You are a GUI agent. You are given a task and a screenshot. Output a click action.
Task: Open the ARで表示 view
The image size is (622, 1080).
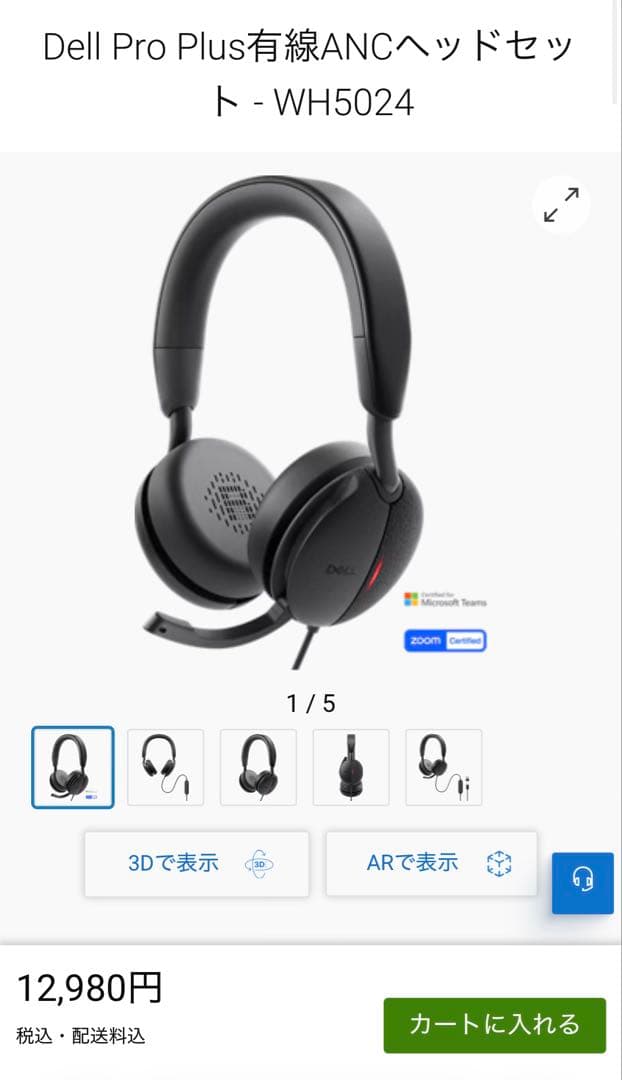pos(431,864)
